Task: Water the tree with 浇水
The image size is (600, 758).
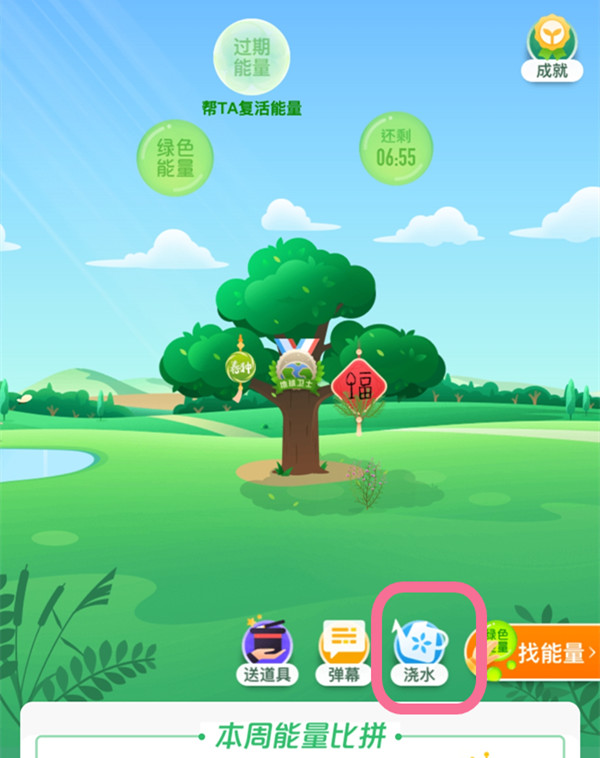Action: click(x=420, y=651)
